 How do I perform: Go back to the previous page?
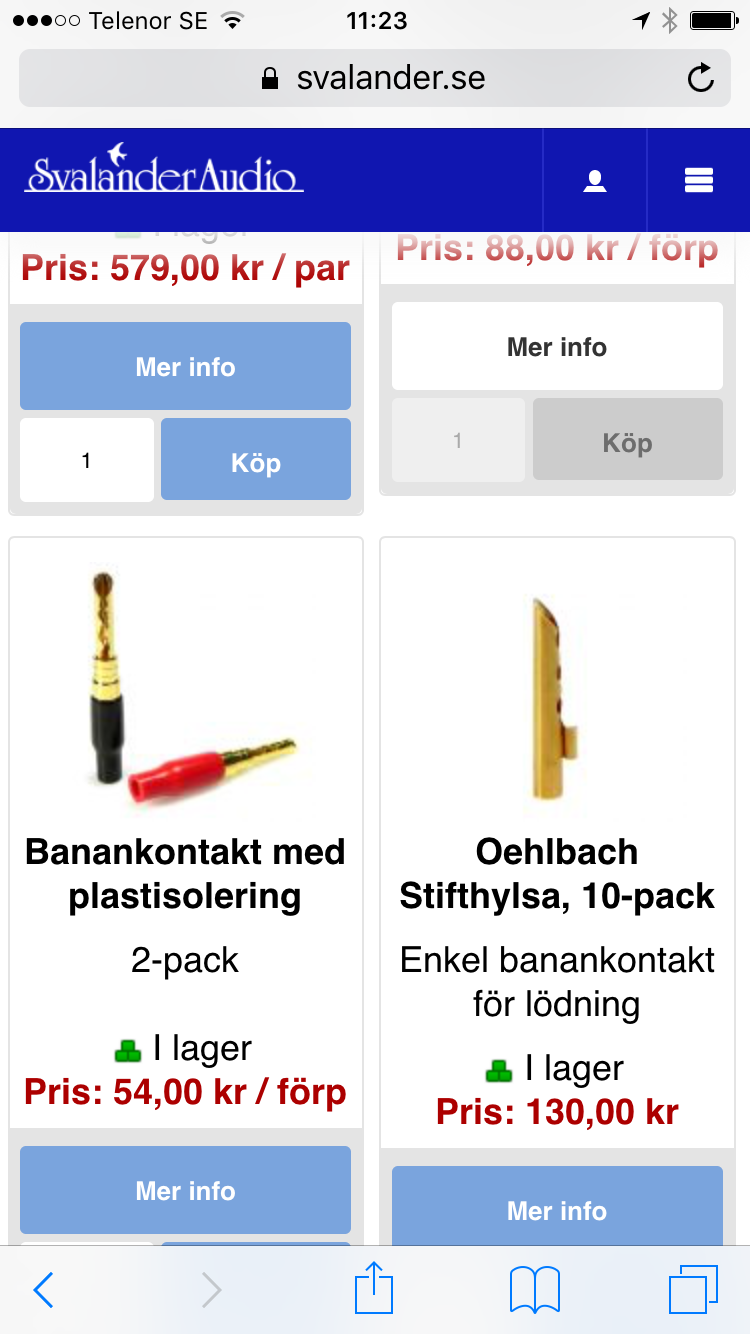click(44, 1290)
